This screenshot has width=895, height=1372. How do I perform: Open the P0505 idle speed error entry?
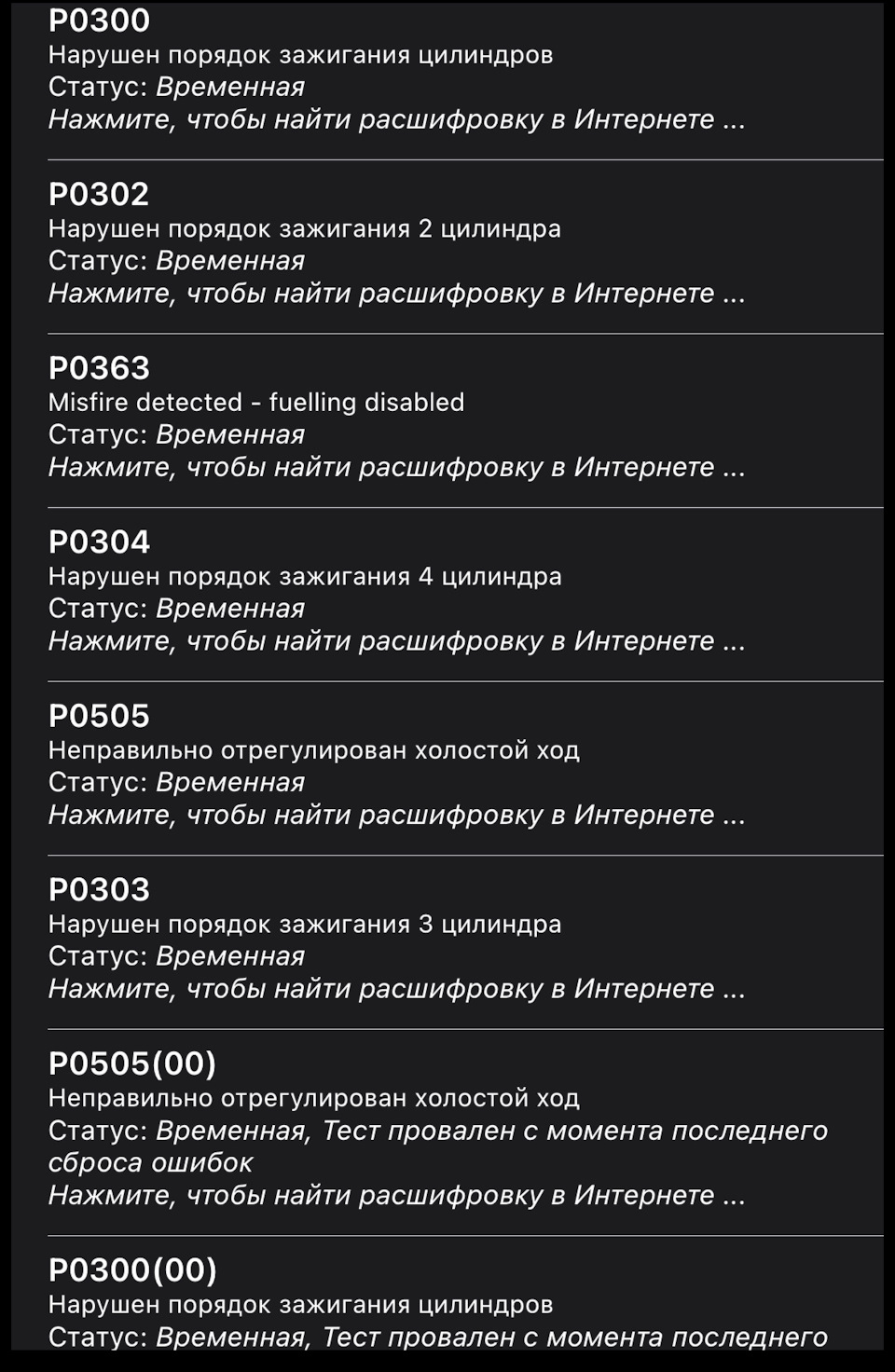(x=396, y=766)
